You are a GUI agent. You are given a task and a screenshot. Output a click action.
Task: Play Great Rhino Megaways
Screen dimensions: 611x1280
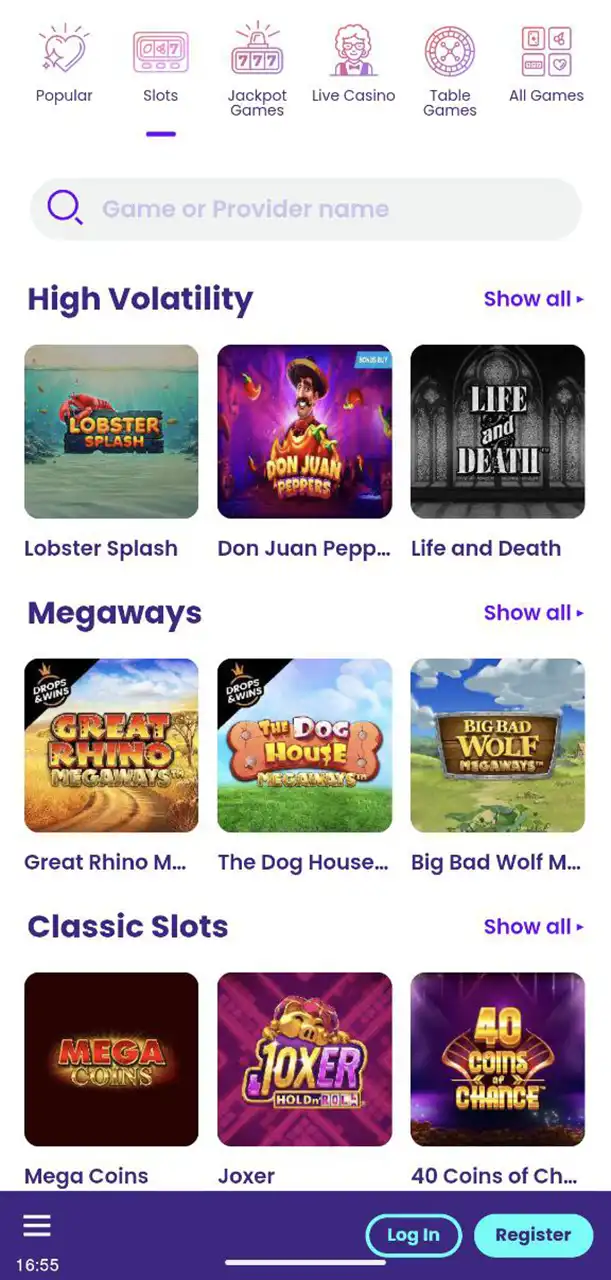click(x=111, y=746)
